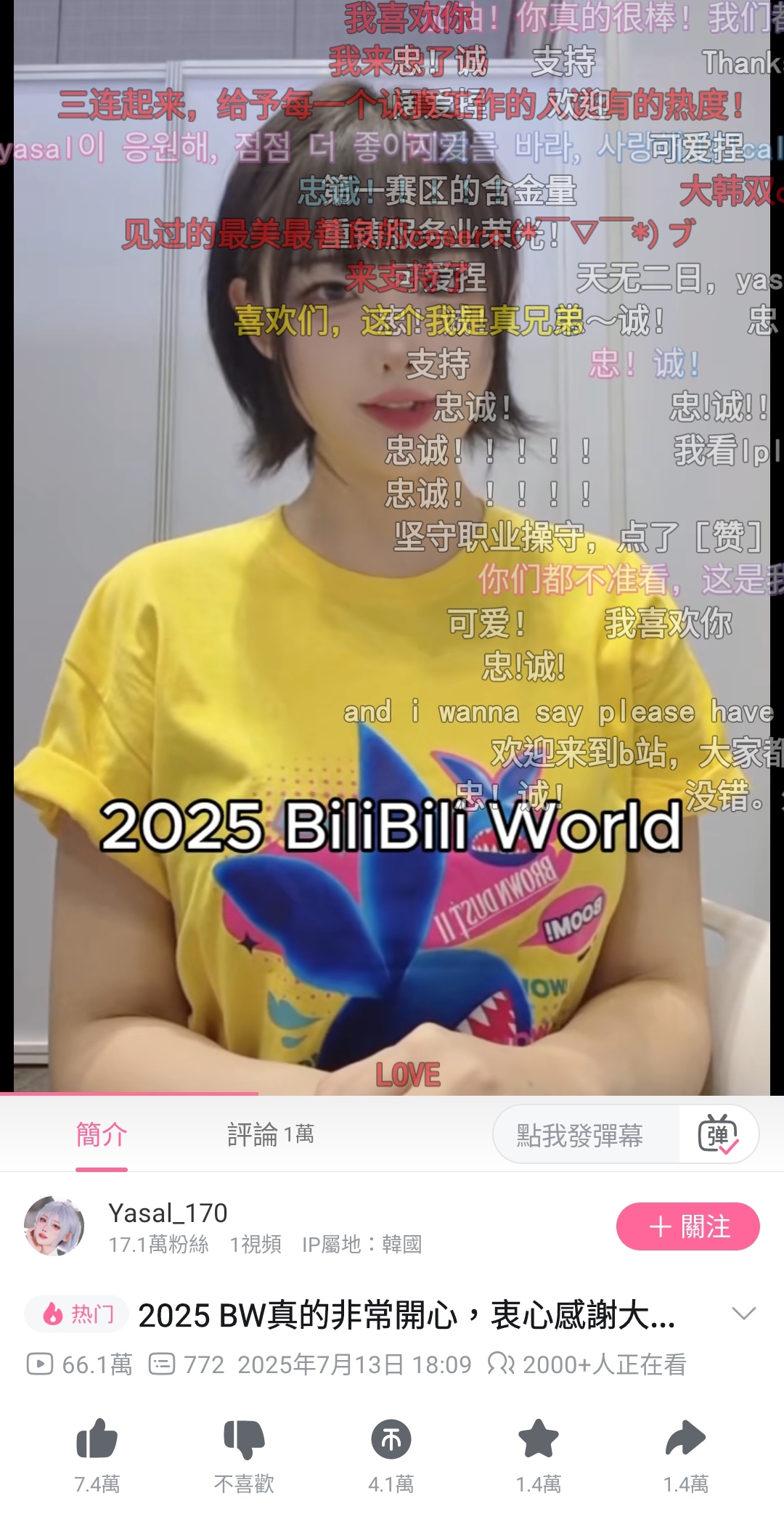Open the 热门 trending tag
Viewport: 784px width, 1514px height.
point(77,1314)
